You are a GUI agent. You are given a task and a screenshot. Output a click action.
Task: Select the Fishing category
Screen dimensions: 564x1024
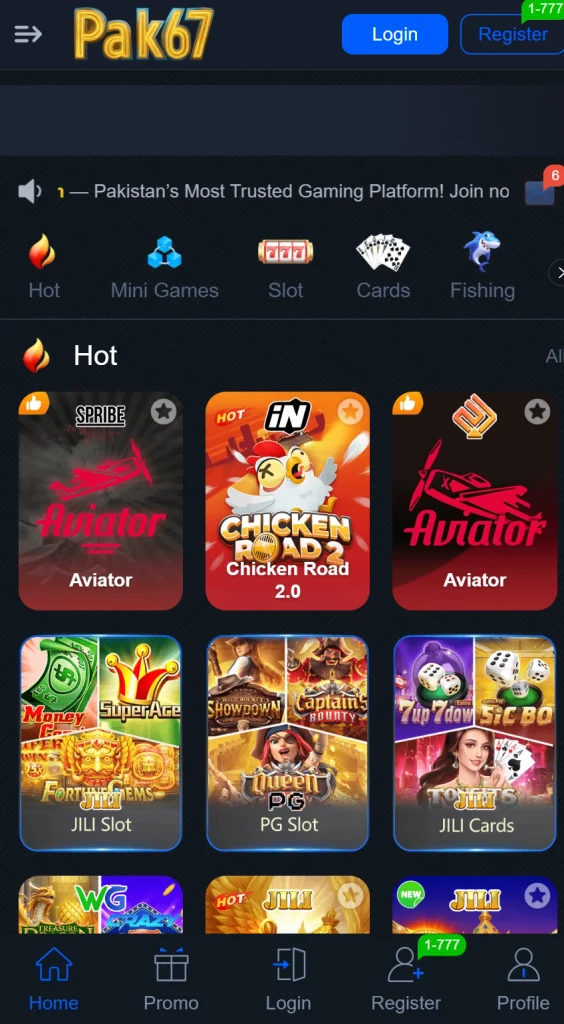pyautogui.click(x=482, y=268)
